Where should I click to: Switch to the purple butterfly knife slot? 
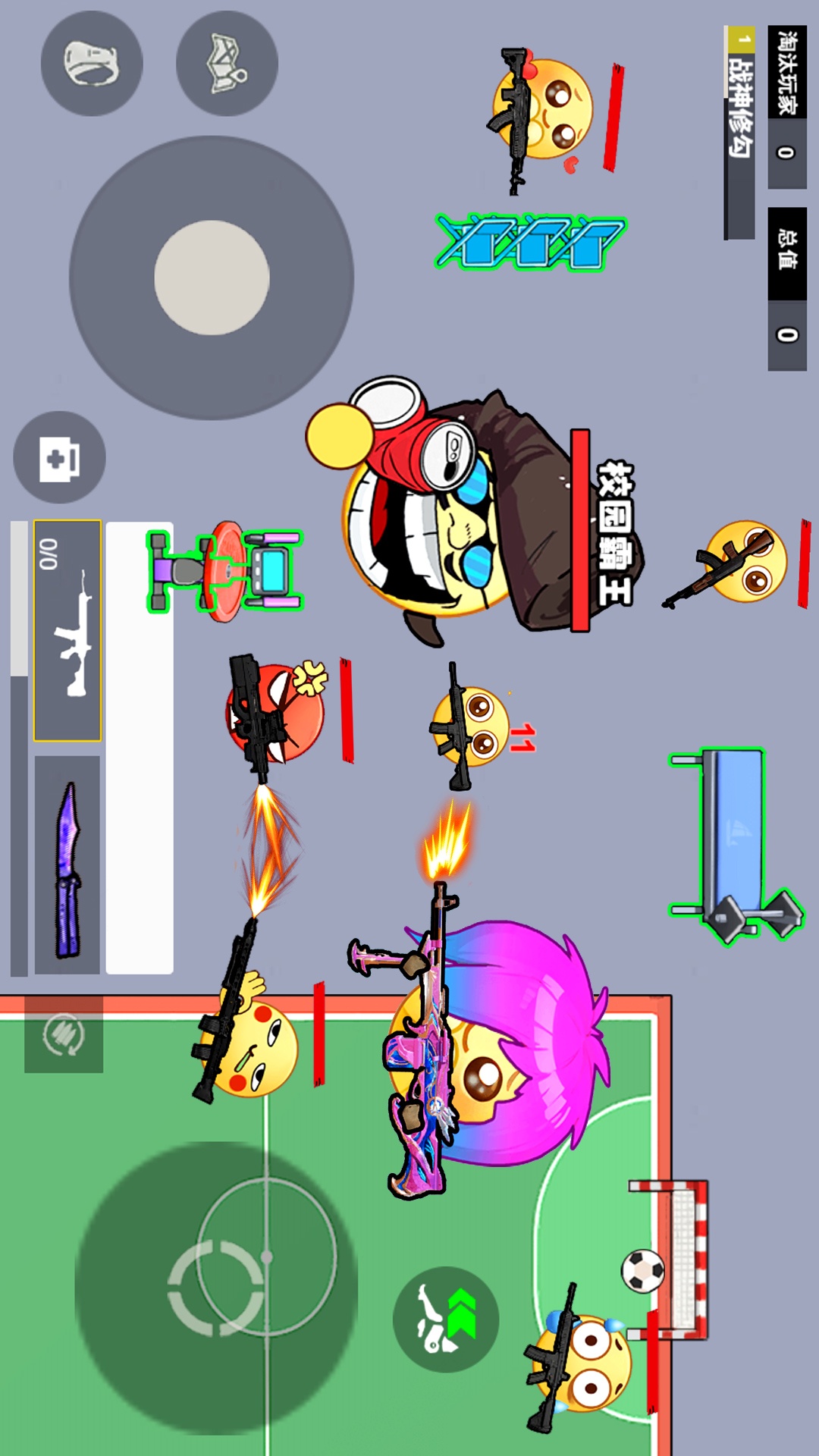pyautogui.click(x=67, y=865)
